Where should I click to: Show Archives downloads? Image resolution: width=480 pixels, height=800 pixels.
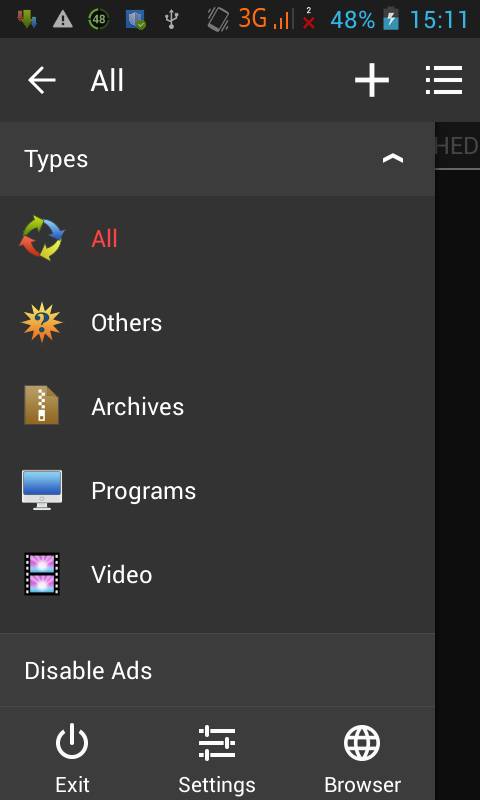pyautogui.click(x=217, y=407)
